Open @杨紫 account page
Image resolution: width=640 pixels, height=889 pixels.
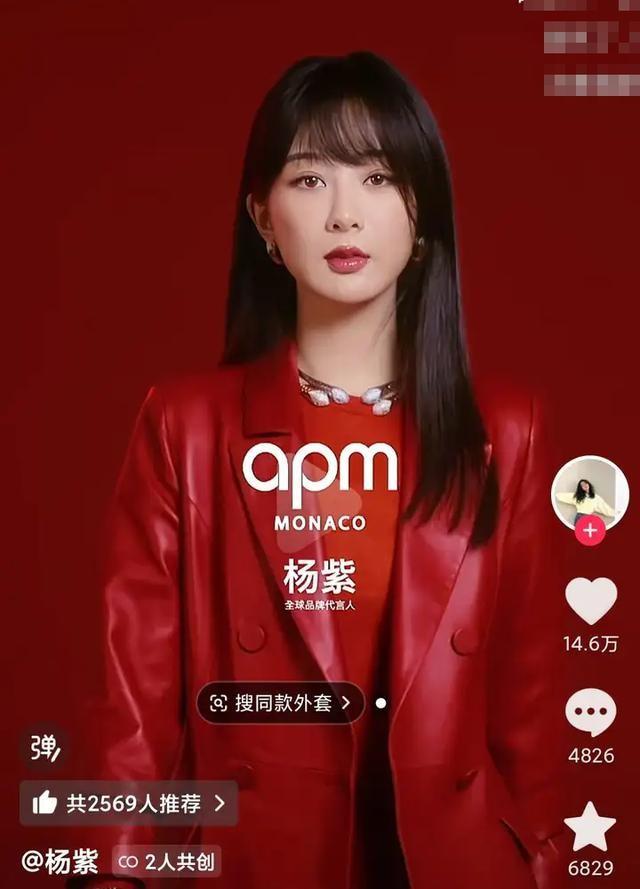58,861
